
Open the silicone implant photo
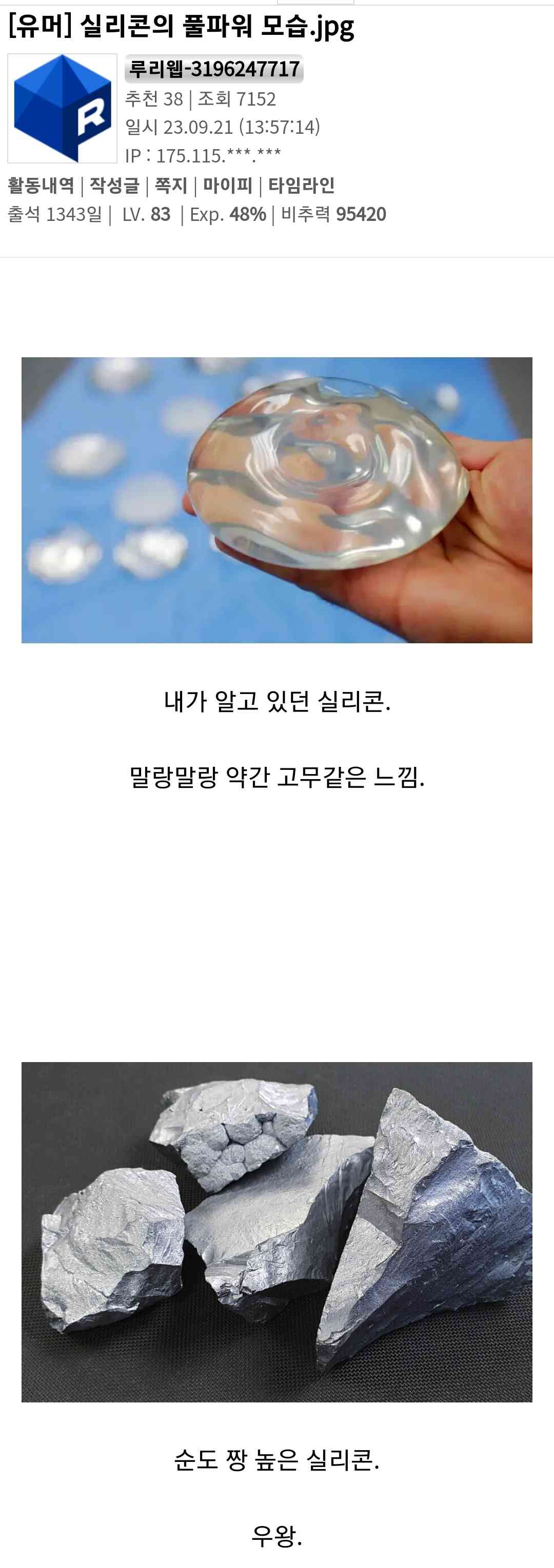tap(276, 500)
